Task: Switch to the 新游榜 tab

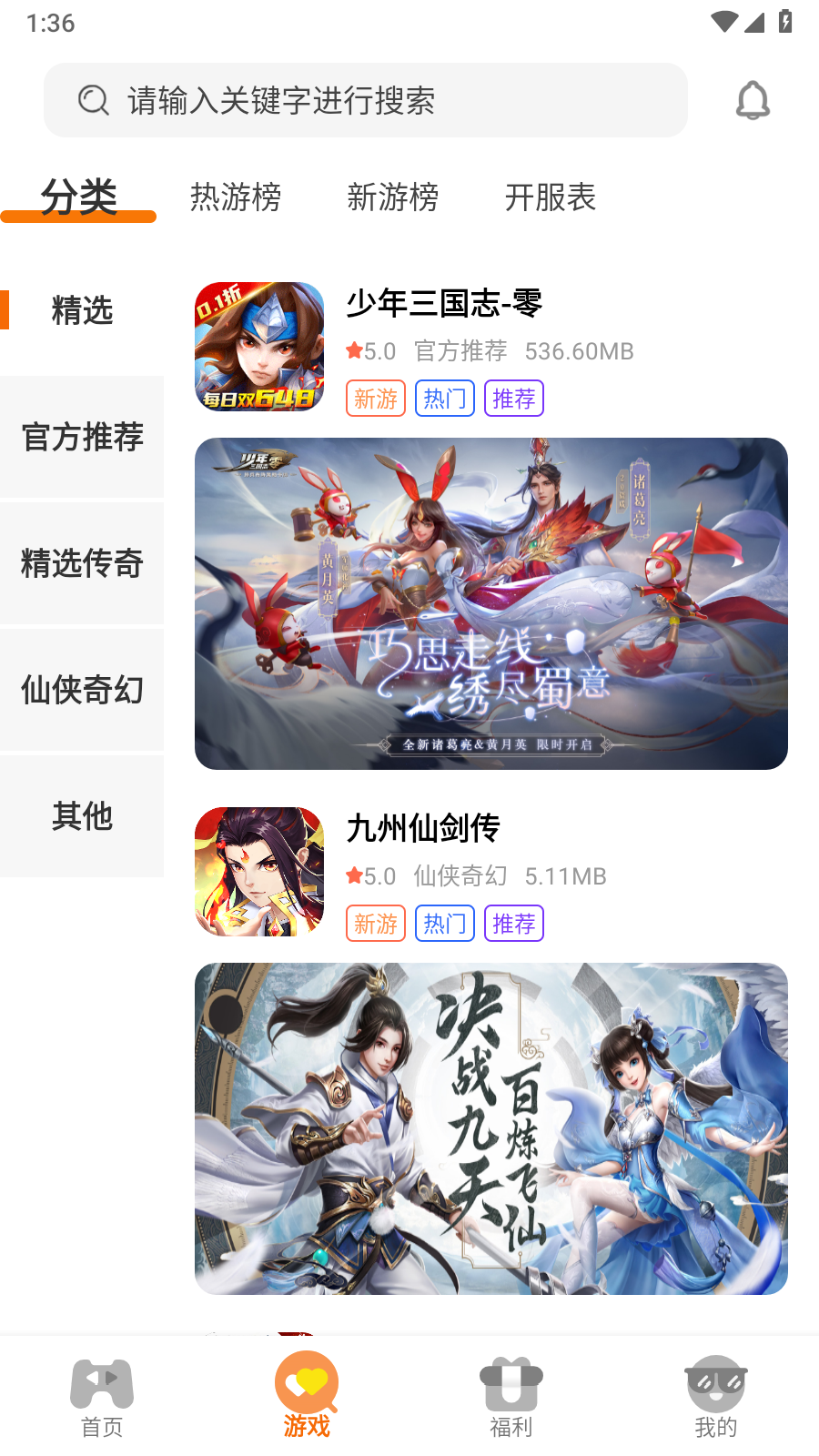Action: pos(393,197)
